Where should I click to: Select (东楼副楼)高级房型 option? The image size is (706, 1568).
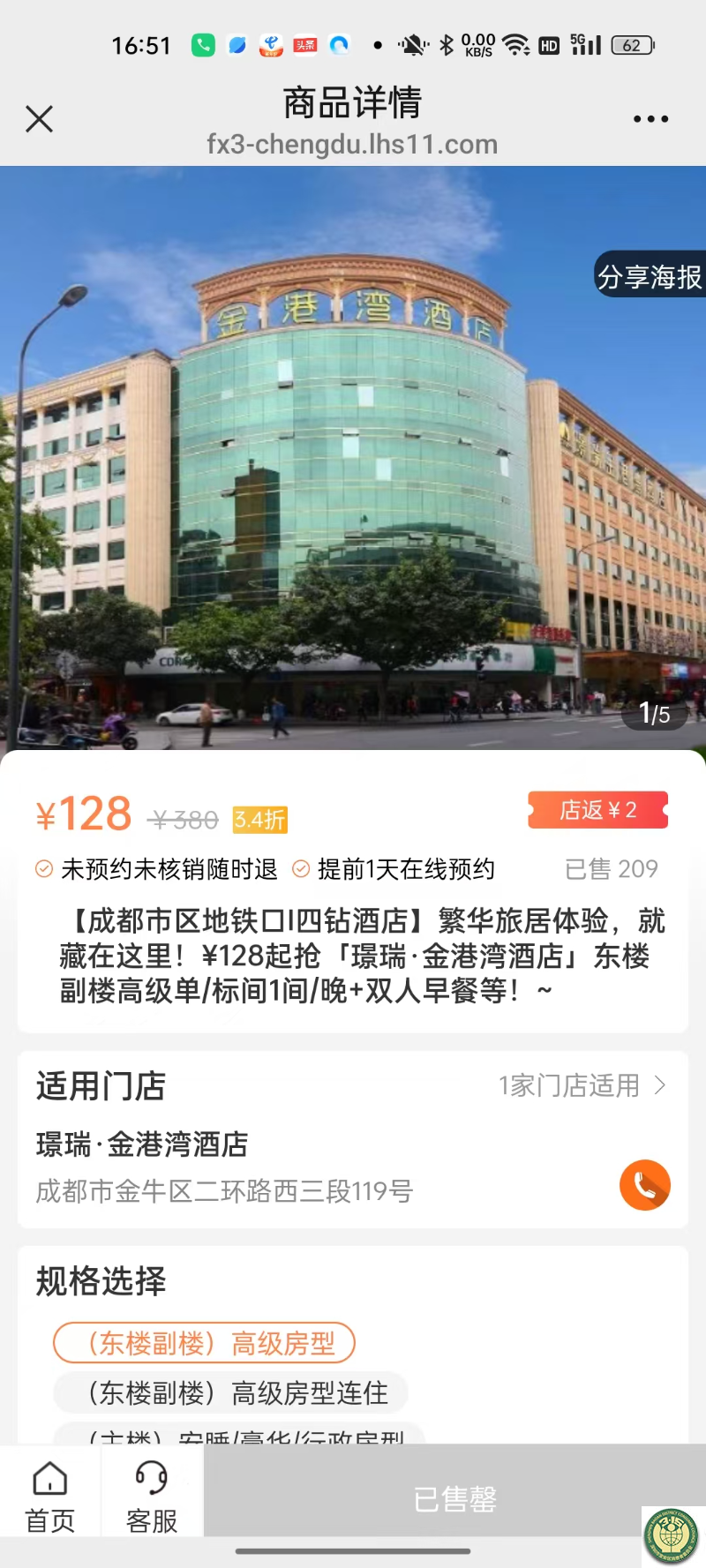(x=204, y=1343)
